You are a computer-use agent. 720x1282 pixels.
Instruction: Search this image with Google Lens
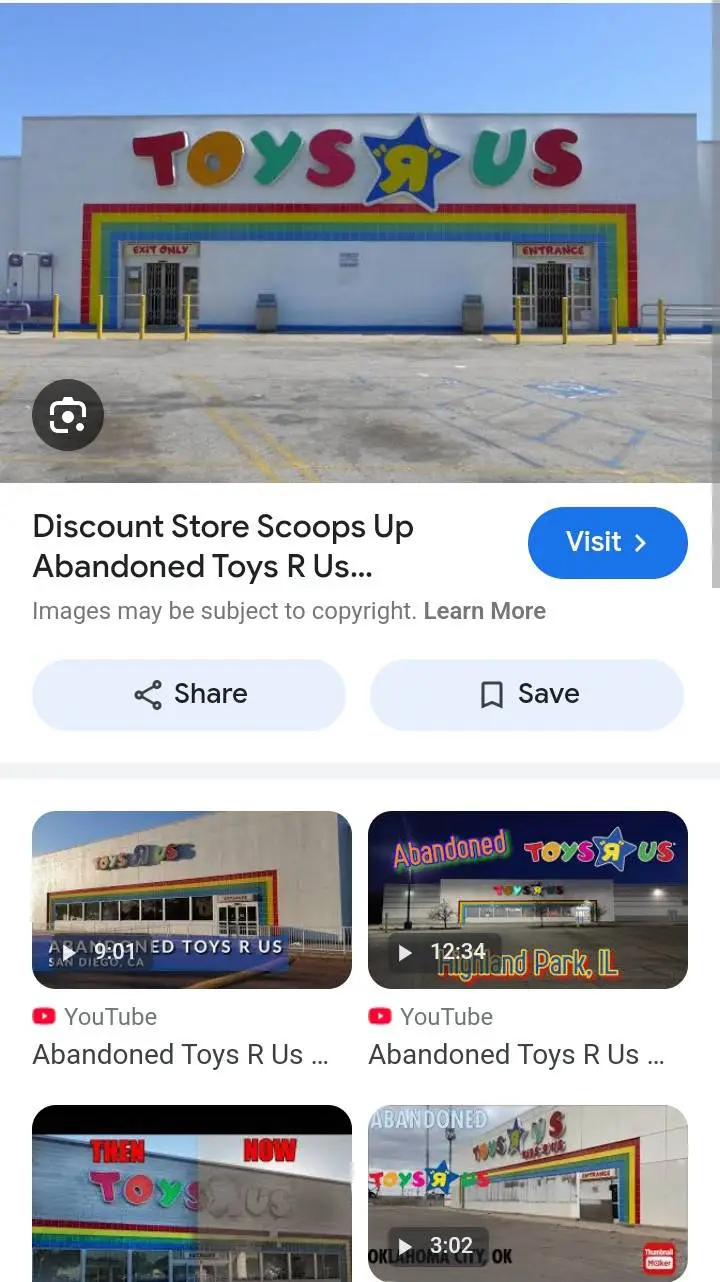click(x=68, y=415)
